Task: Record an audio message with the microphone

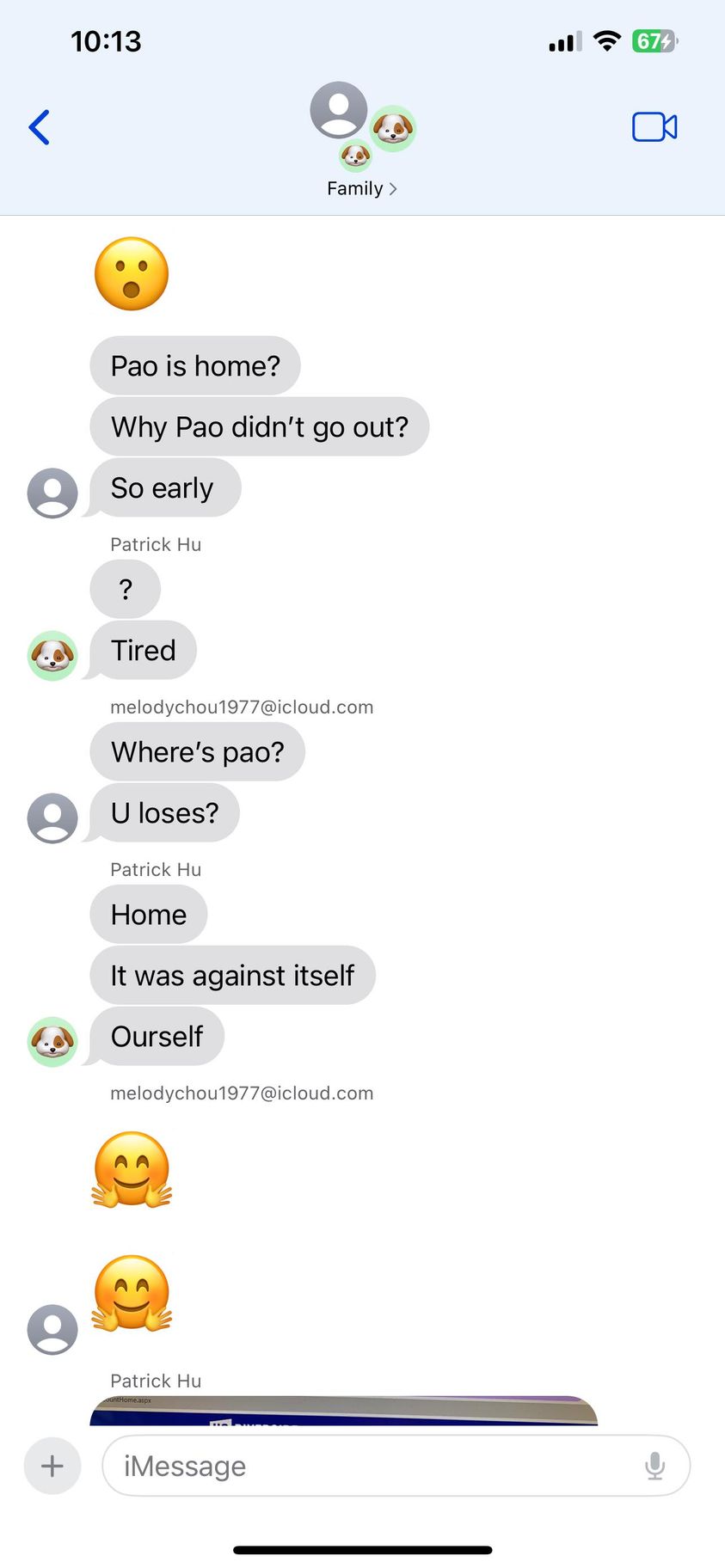Action: pyautogui.click(x=654, y=1466)
